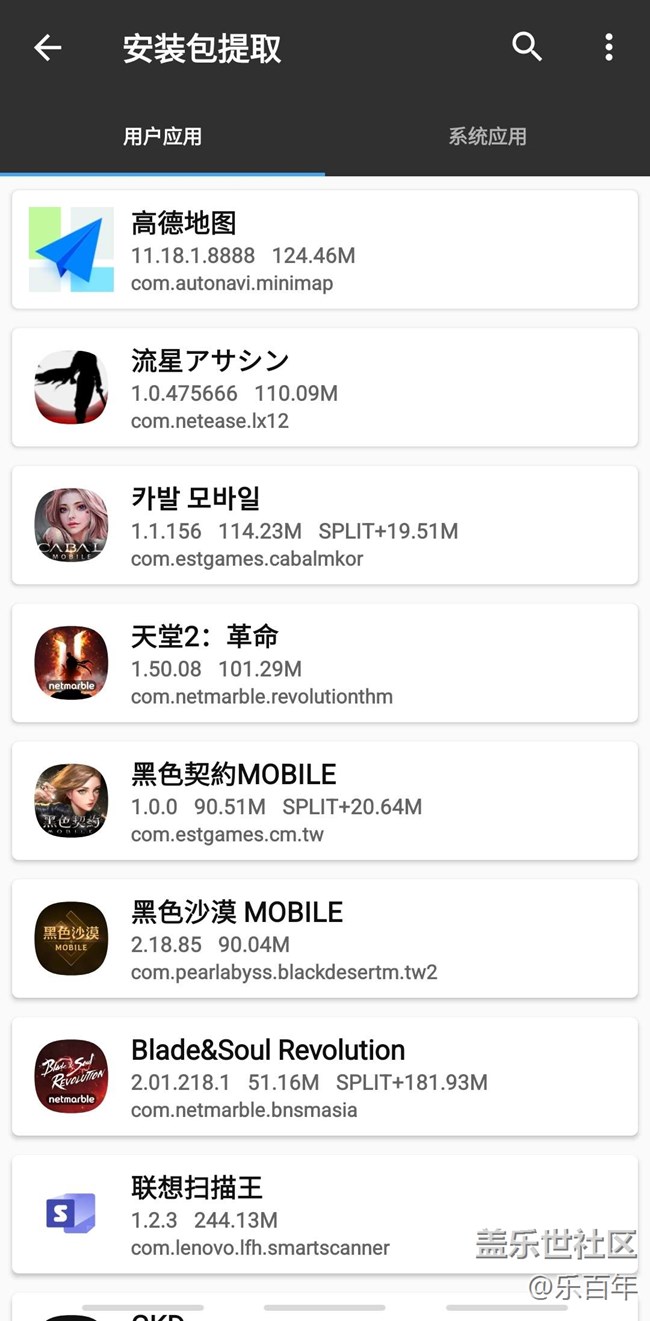
Task: Open the Blade&Soul Revolution app entry
Action: point(325,1077)
